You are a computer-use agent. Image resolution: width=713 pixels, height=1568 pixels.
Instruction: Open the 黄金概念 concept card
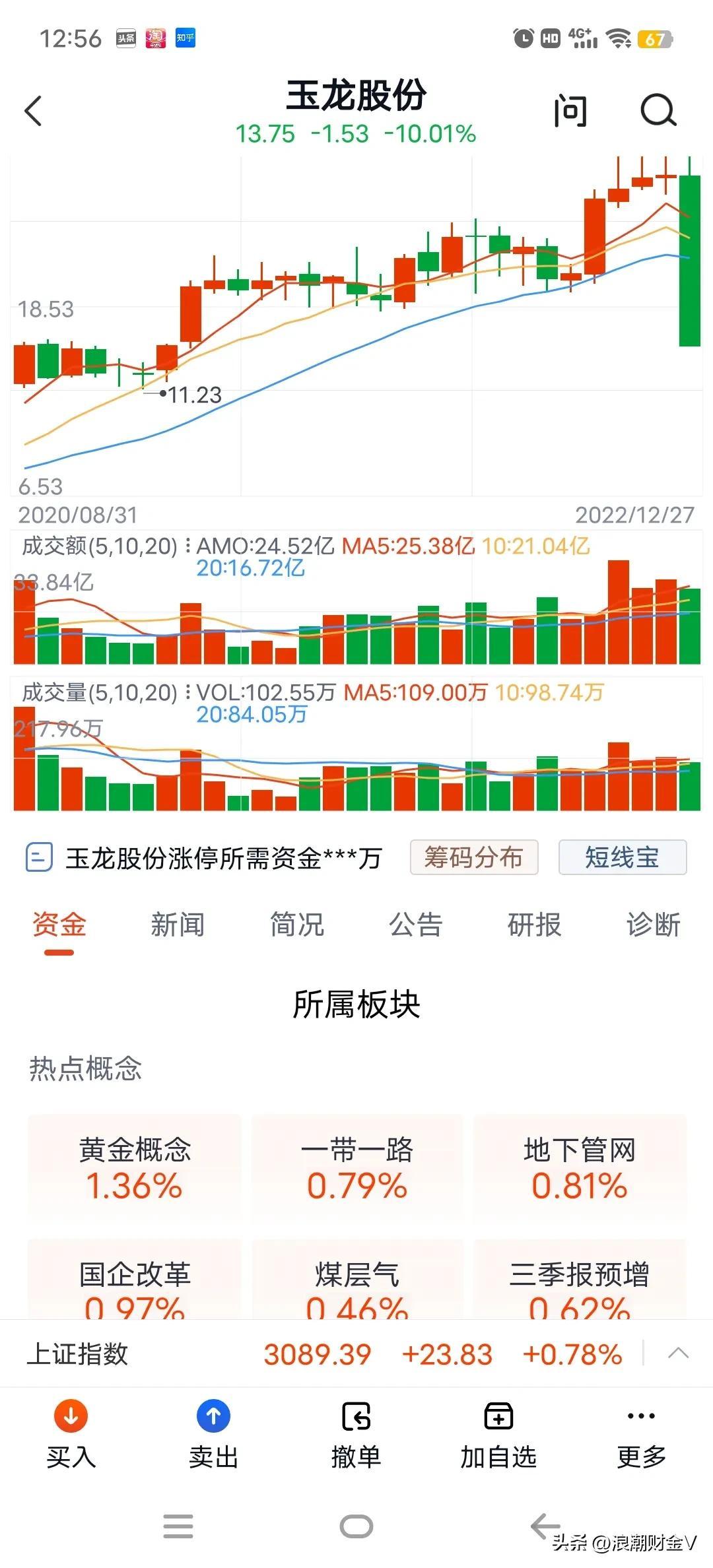pyautogui.click(x=135, y=1167)
